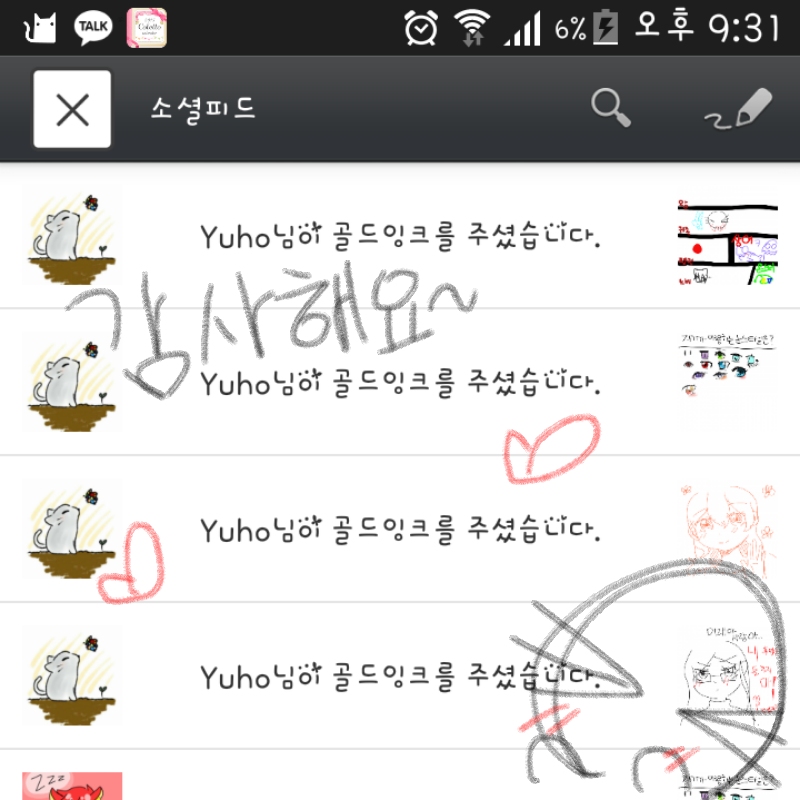The image size is (800, 800).
Task: Open search with the magnifier icon
Action: coord(610,108)
